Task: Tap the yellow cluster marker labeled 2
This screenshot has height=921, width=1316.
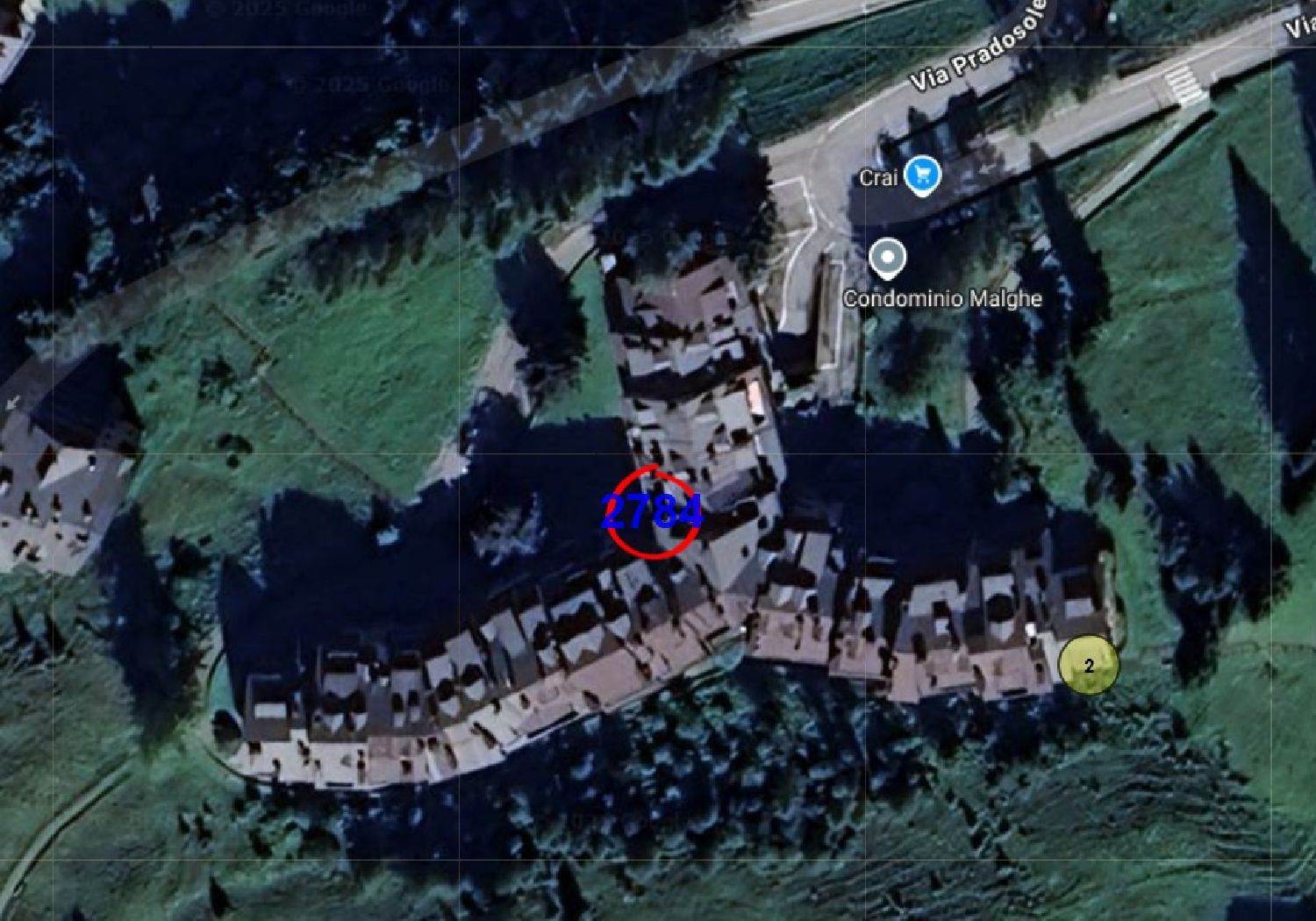Action: pyautogui.click(x=1089, y=665)
